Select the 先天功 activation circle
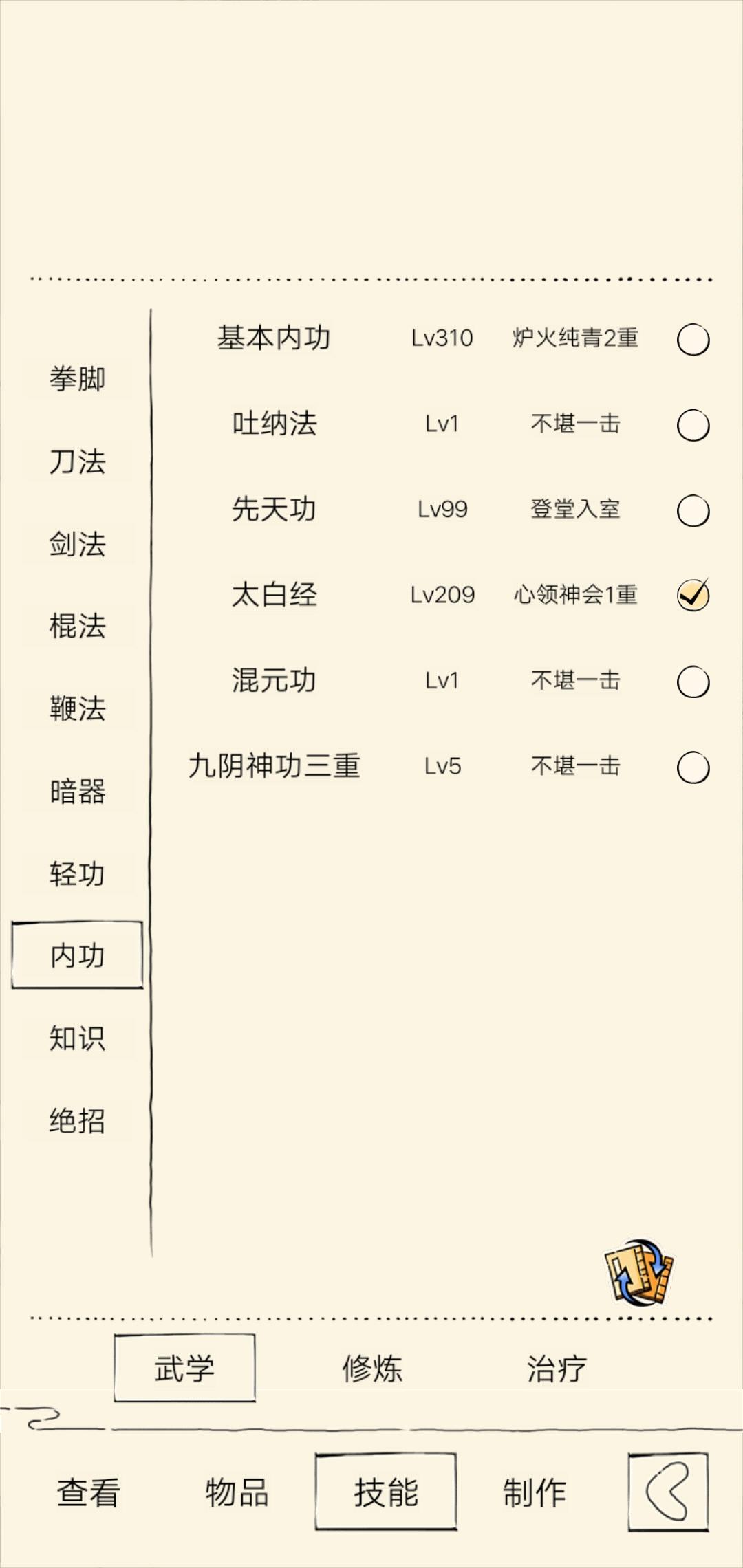The width and height of the screenshot is (743, 1568). click(693, 510)
